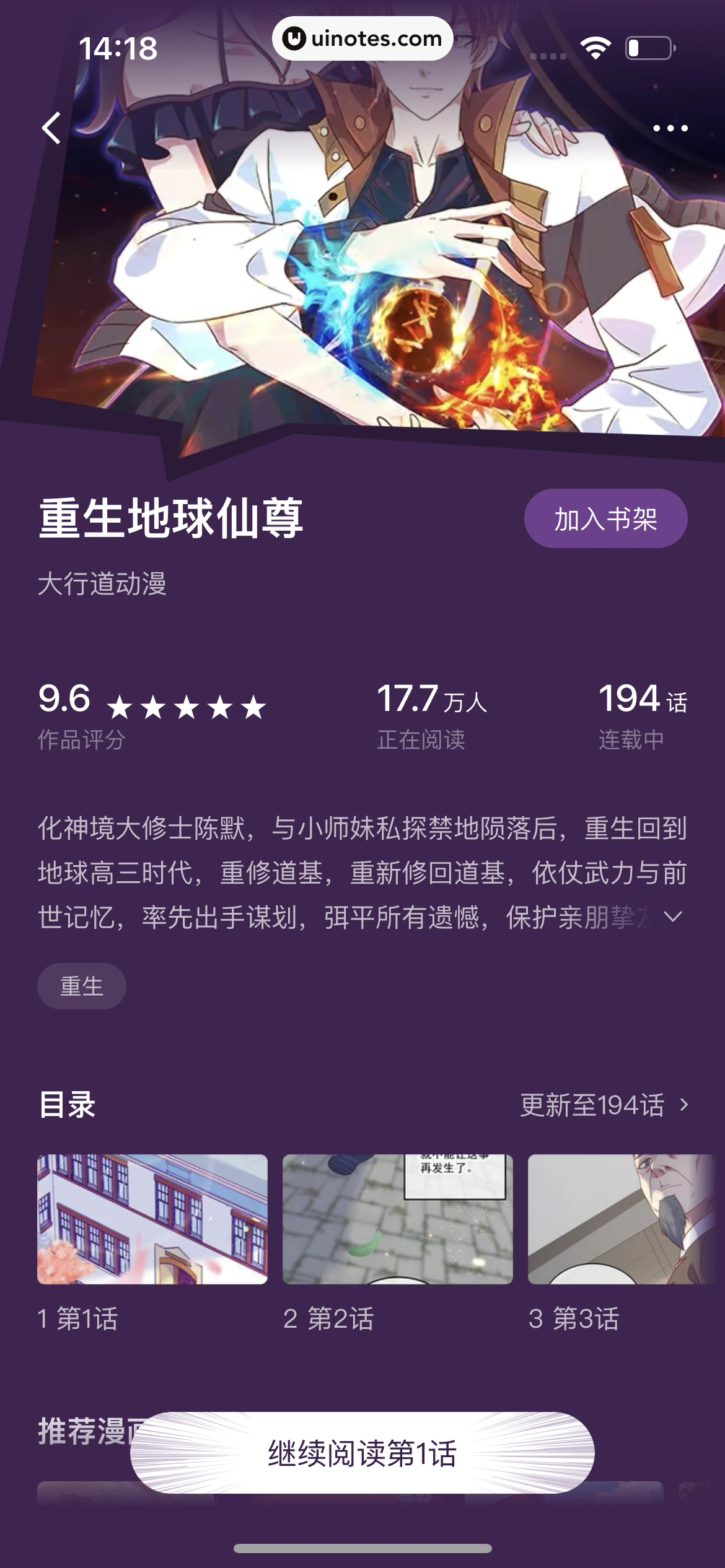
Task: Tap 继续阅读第1话 to continue reading
Action: [362, 1453]
